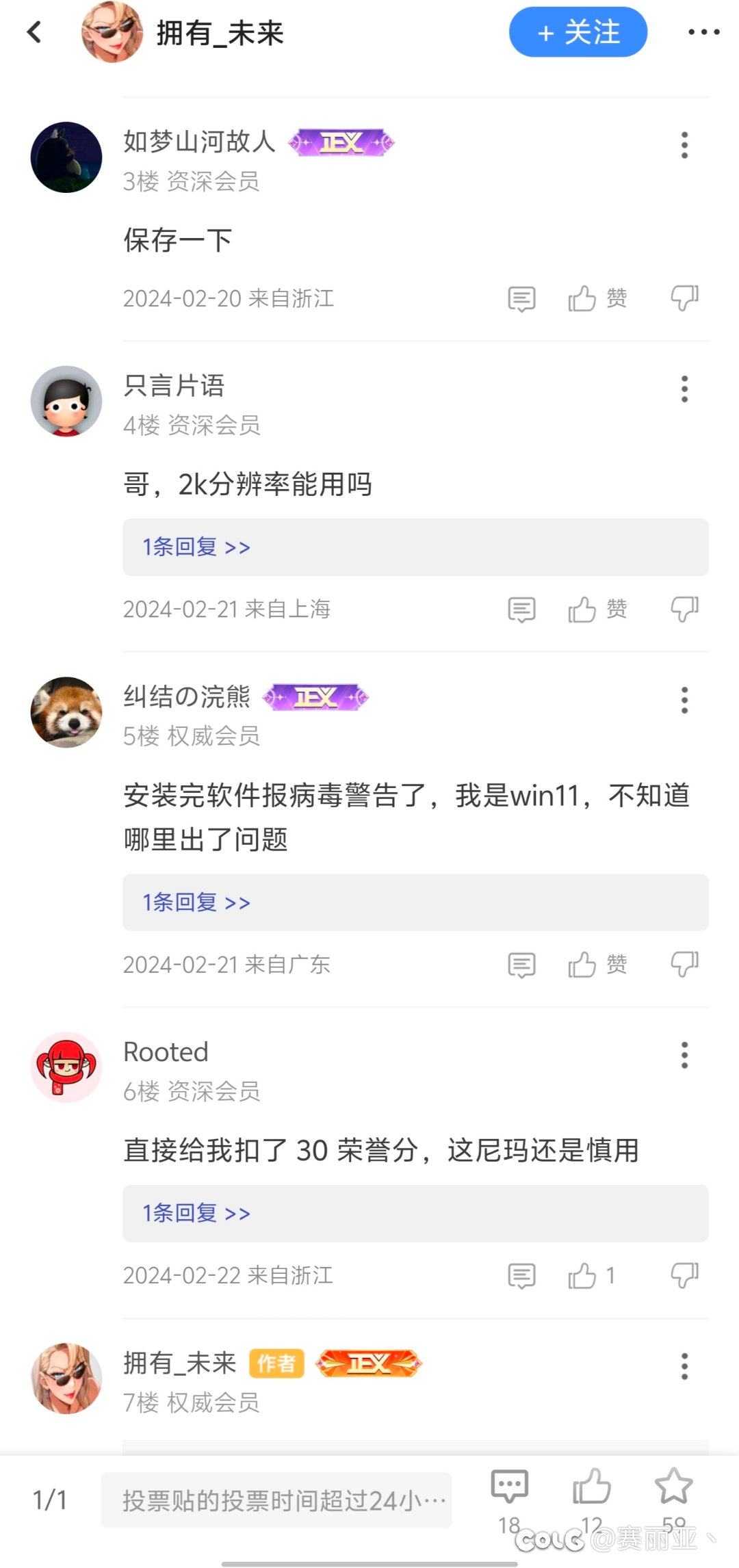
Task: Tap the comment reply icon on 3楼 post
Action: [x=521, y=298]
